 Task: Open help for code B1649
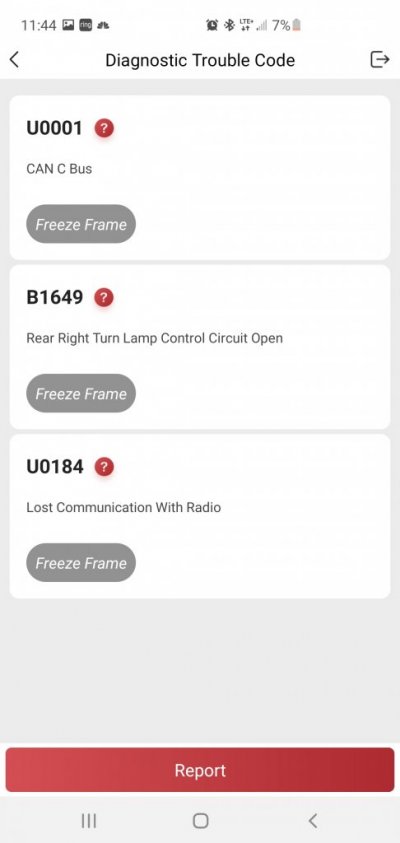(104, 297)
